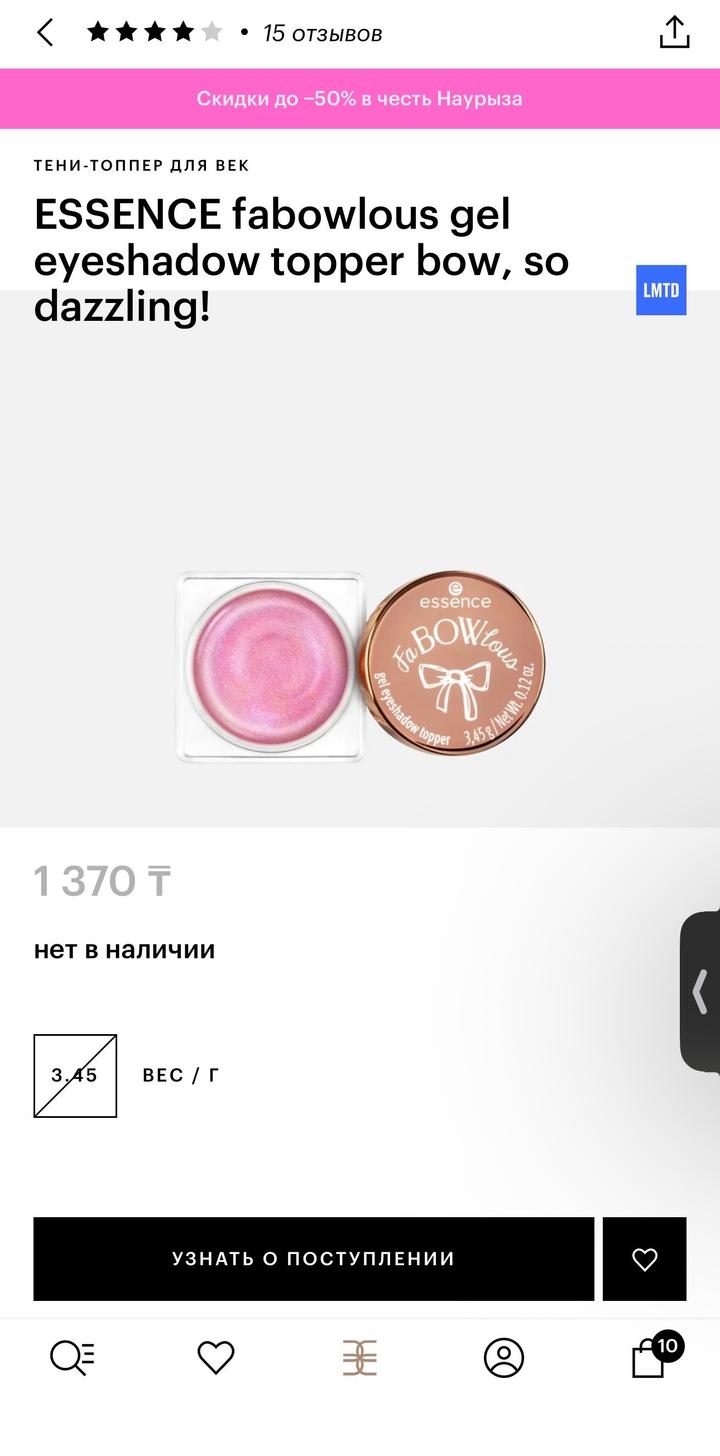The width and height of the screenshot is (720, 1456).
Task: Select the 3.45 weight option
Action: (x=75, y=1075)
